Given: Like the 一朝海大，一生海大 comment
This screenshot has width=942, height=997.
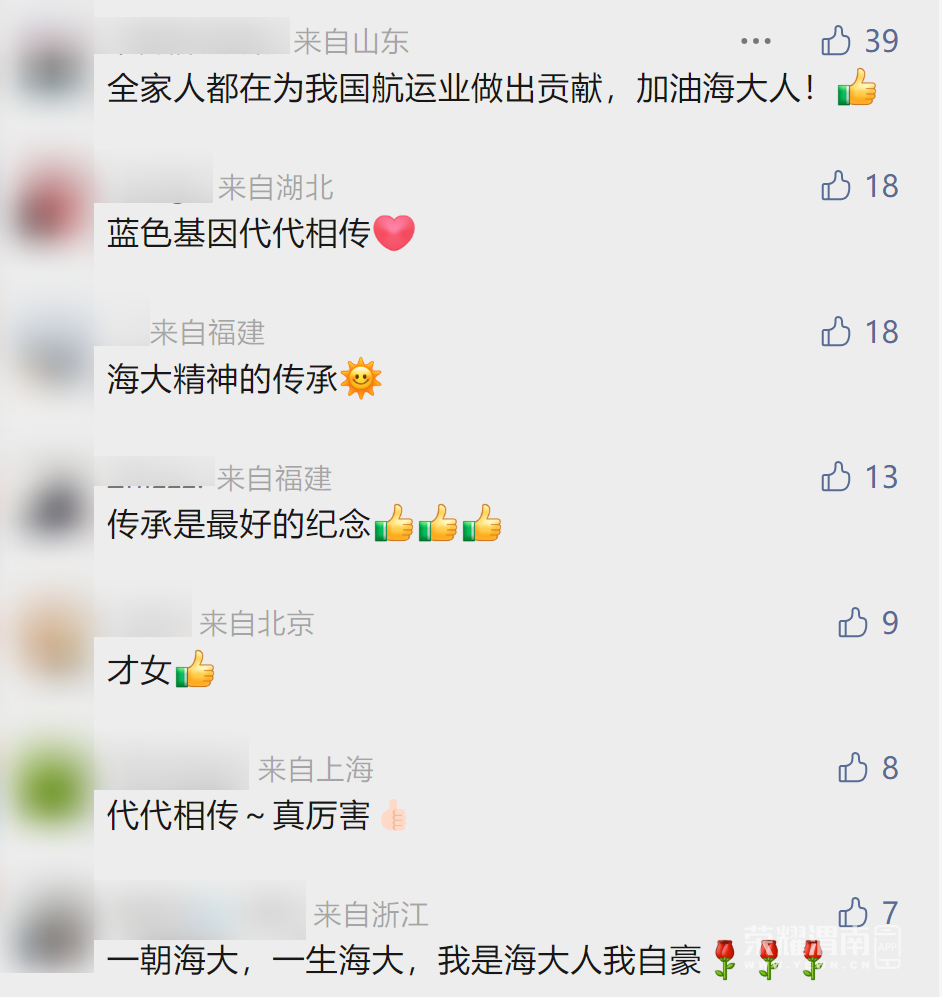Looking at the screenshot, I should (853, 912).
